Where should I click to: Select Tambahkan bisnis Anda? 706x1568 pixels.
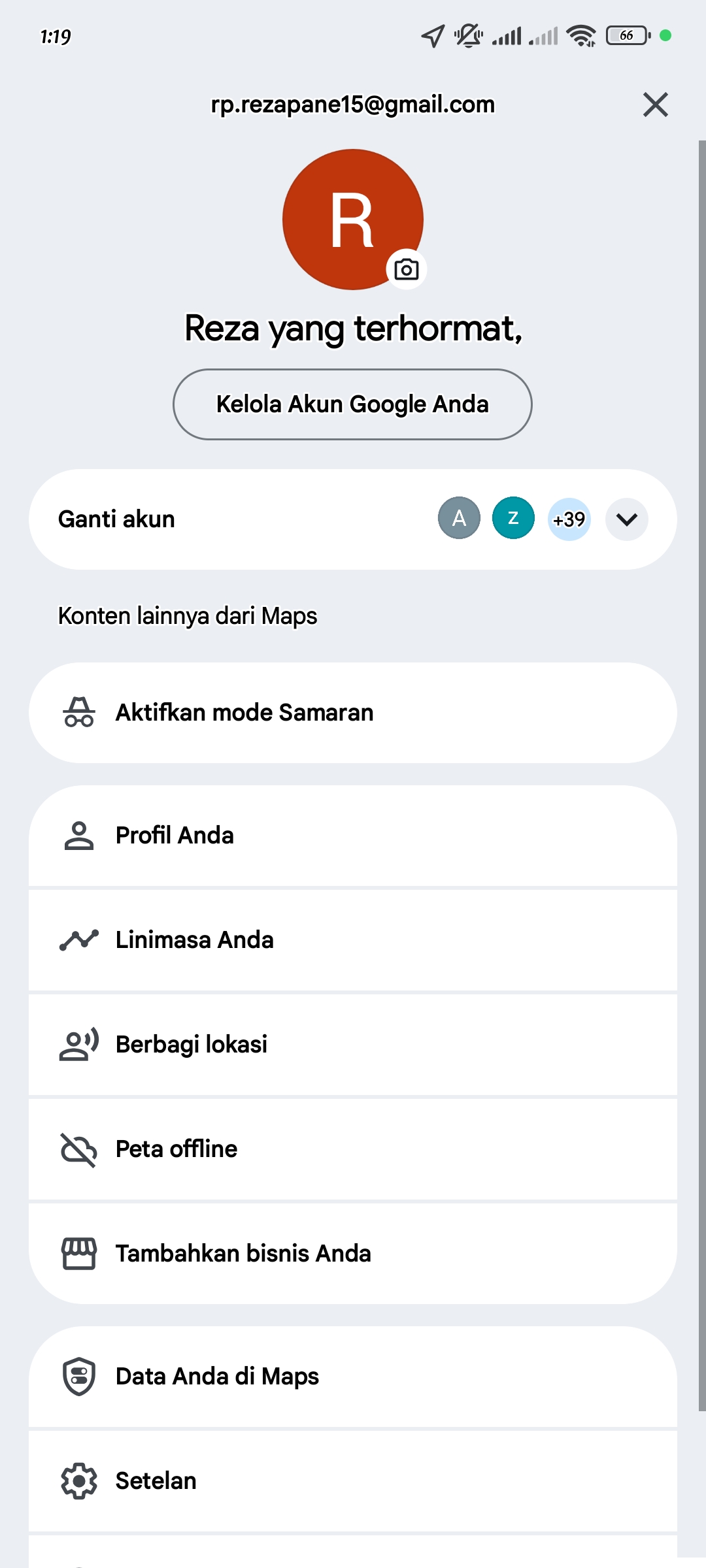[x=353, y=1254]
